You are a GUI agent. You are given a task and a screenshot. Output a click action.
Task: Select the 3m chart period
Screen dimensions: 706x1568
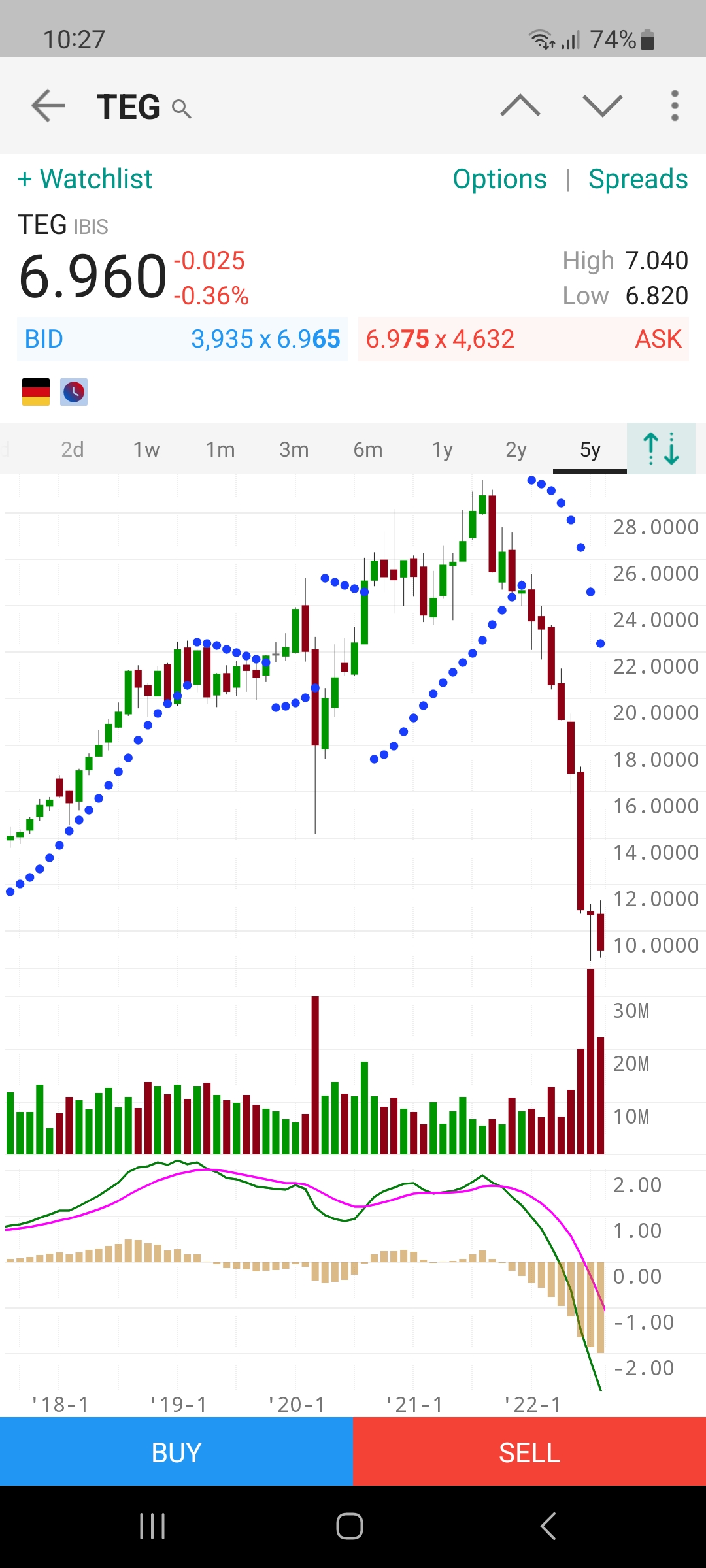tap(294, 449)
